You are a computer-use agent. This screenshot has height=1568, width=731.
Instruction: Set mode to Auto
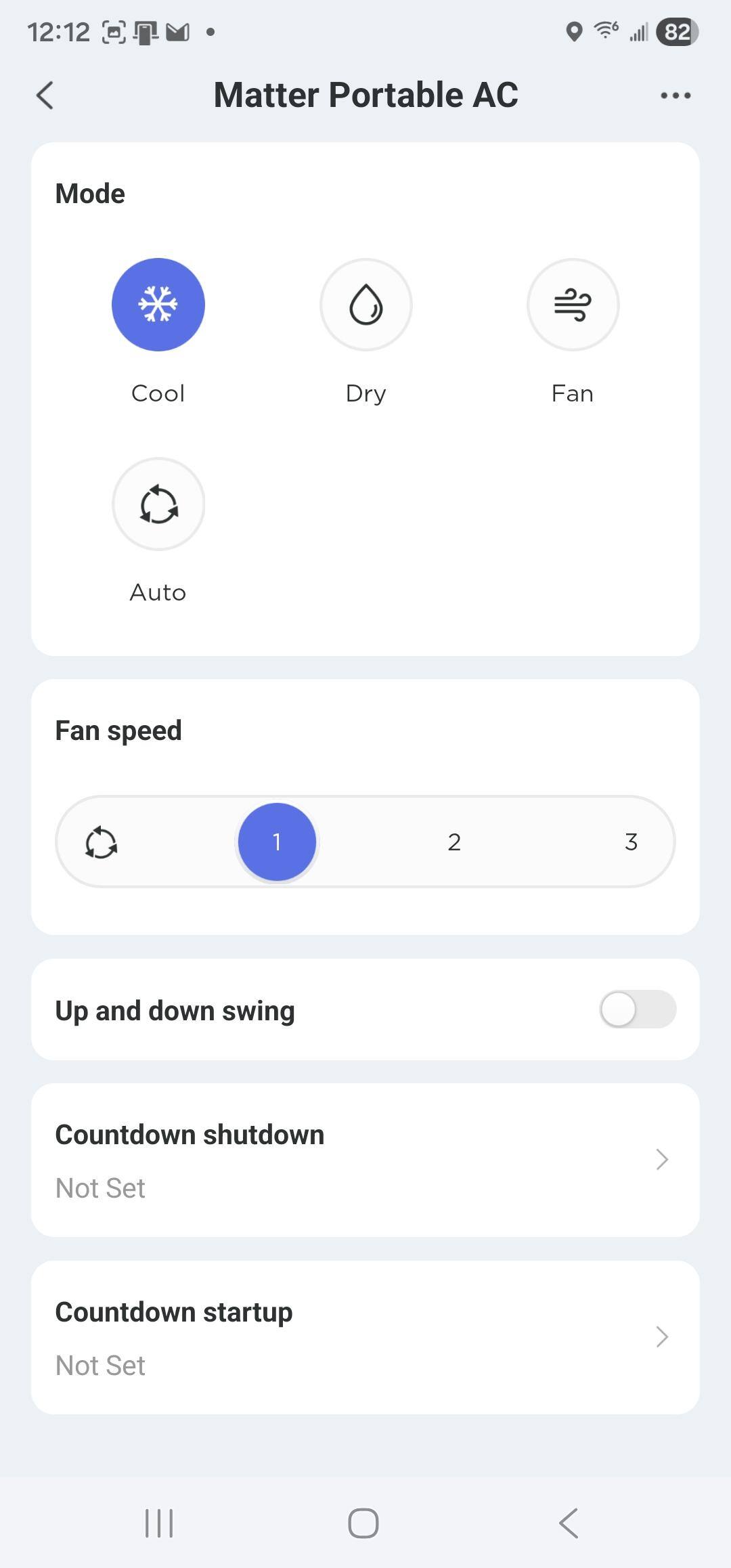[158, 504]
